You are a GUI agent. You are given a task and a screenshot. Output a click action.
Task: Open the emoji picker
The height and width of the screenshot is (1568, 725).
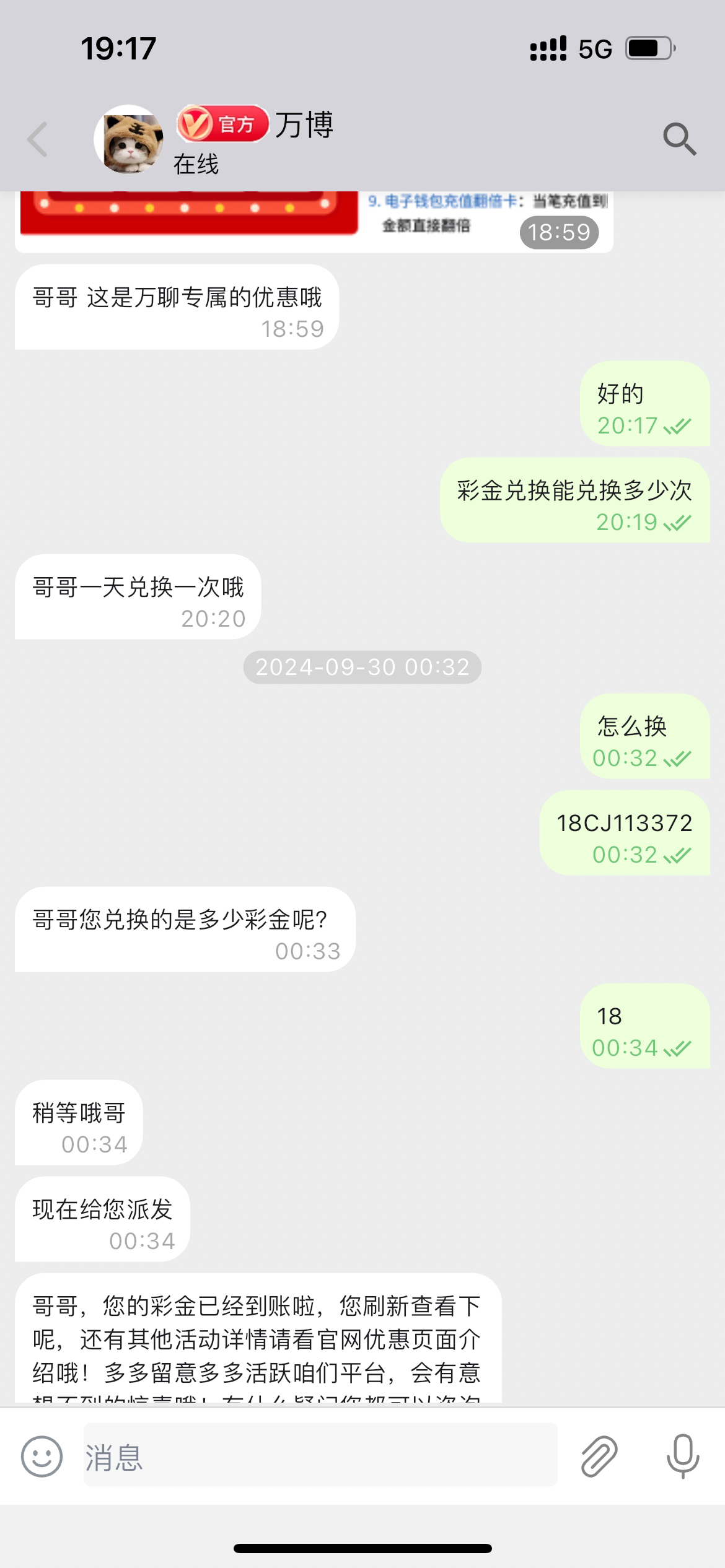[x=42, y=1457]
